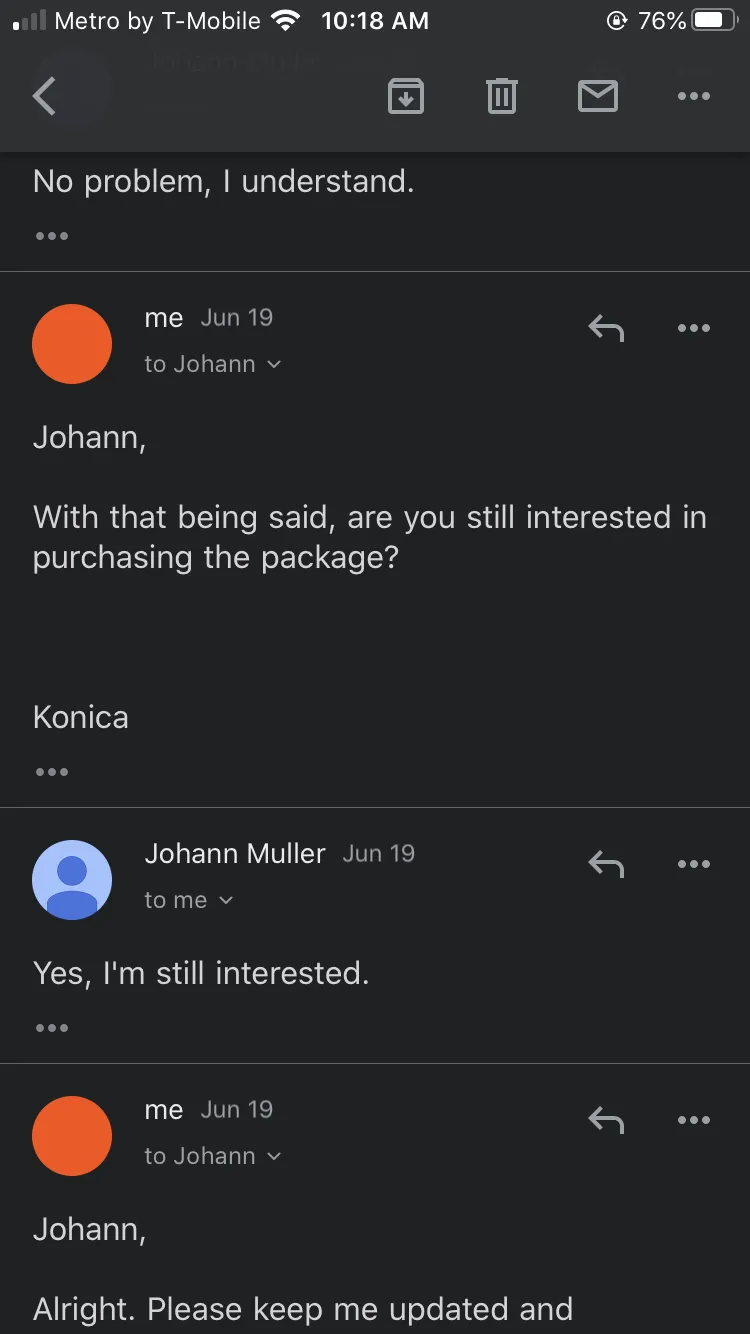750x1334 pixels.
Task: Open more options on package purchase message
Action: (x=693, y=328)
